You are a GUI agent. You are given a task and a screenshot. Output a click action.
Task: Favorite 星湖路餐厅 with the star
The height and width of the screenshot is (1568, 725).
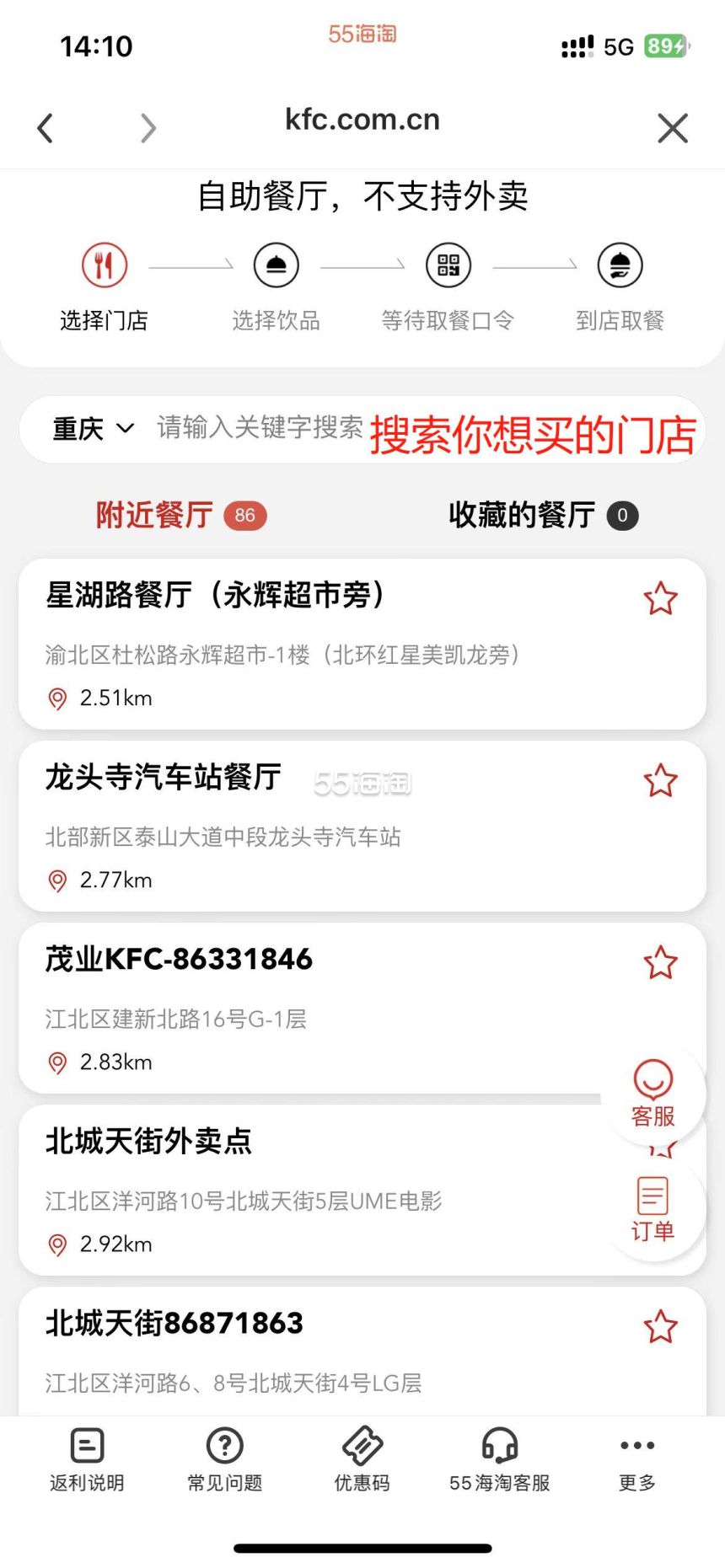(660, 598)
